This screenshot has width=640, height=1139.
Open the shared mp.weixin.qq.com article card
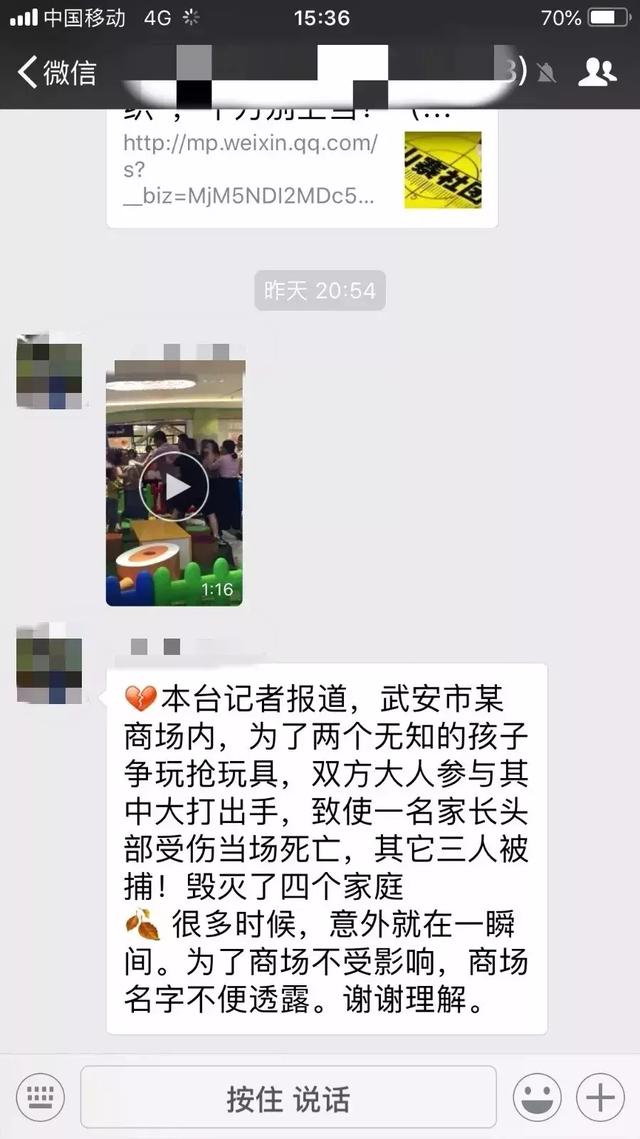(x=302, y=168)
